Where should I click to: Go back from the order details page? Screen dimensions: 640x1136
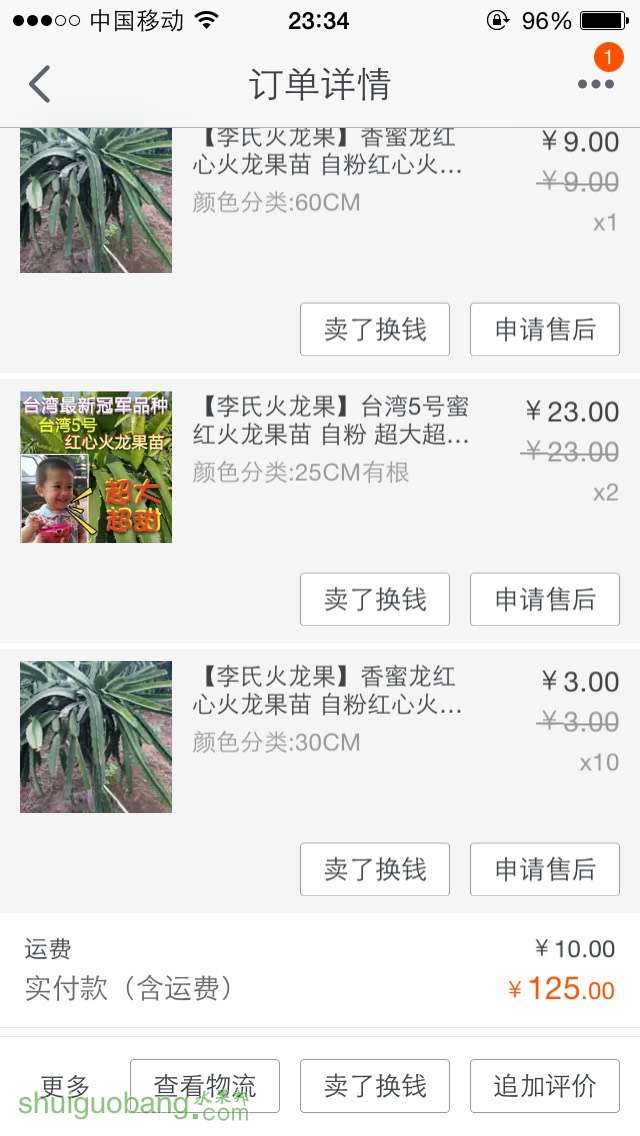(x=40, y=84)
